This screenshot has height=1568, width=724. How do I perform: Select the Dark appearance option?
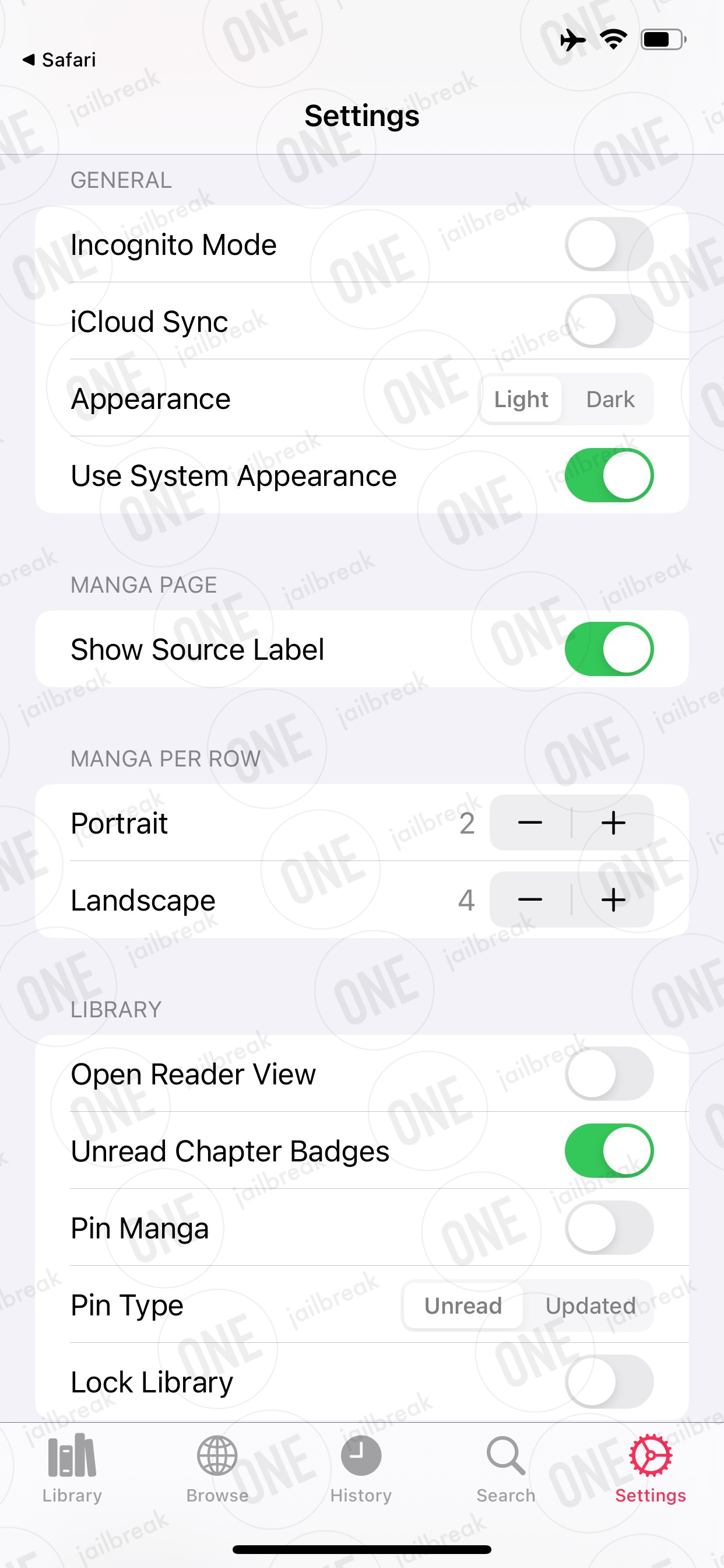pos(610,400)
